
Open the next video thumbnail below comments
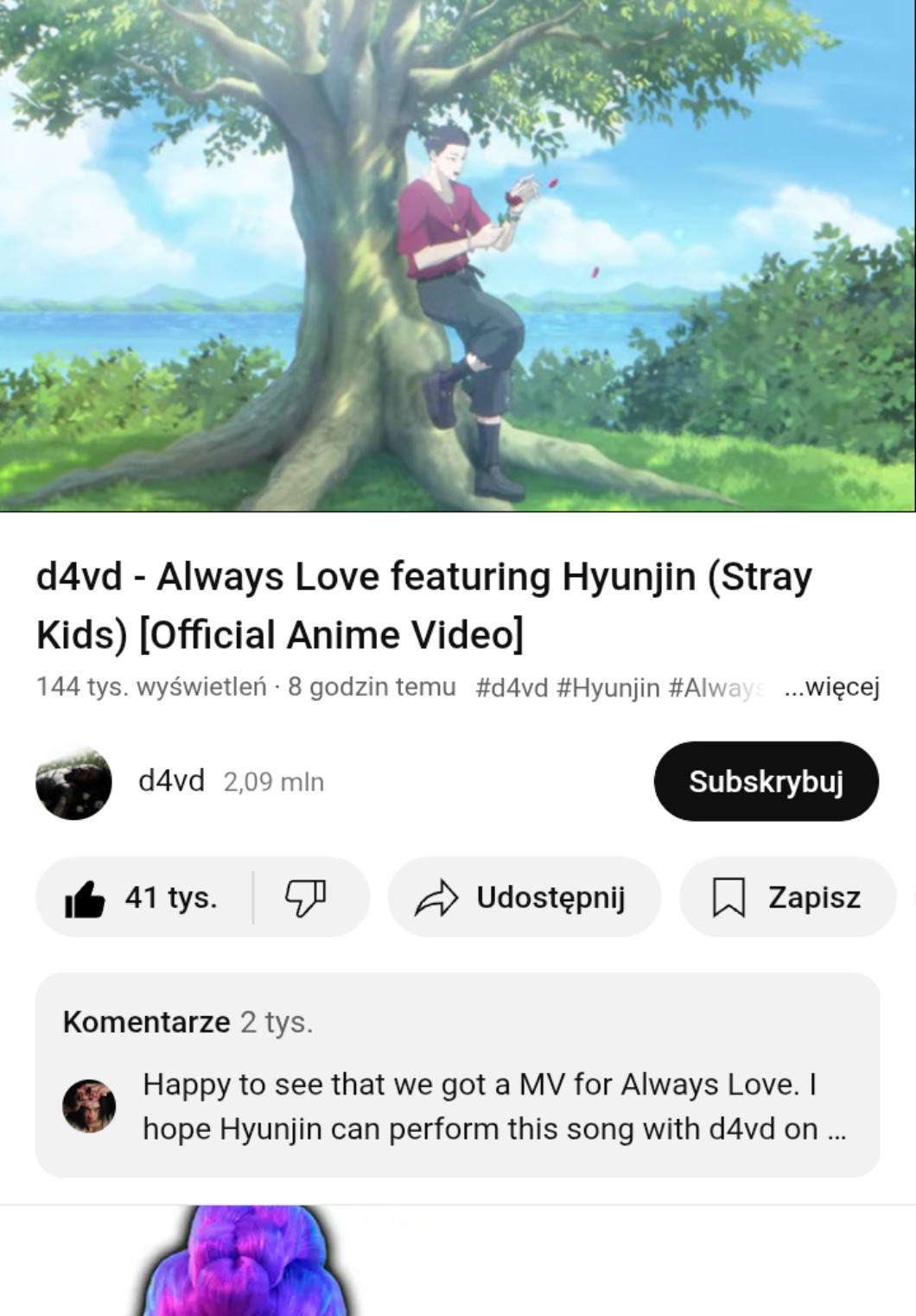click(x=246, y=1262)
